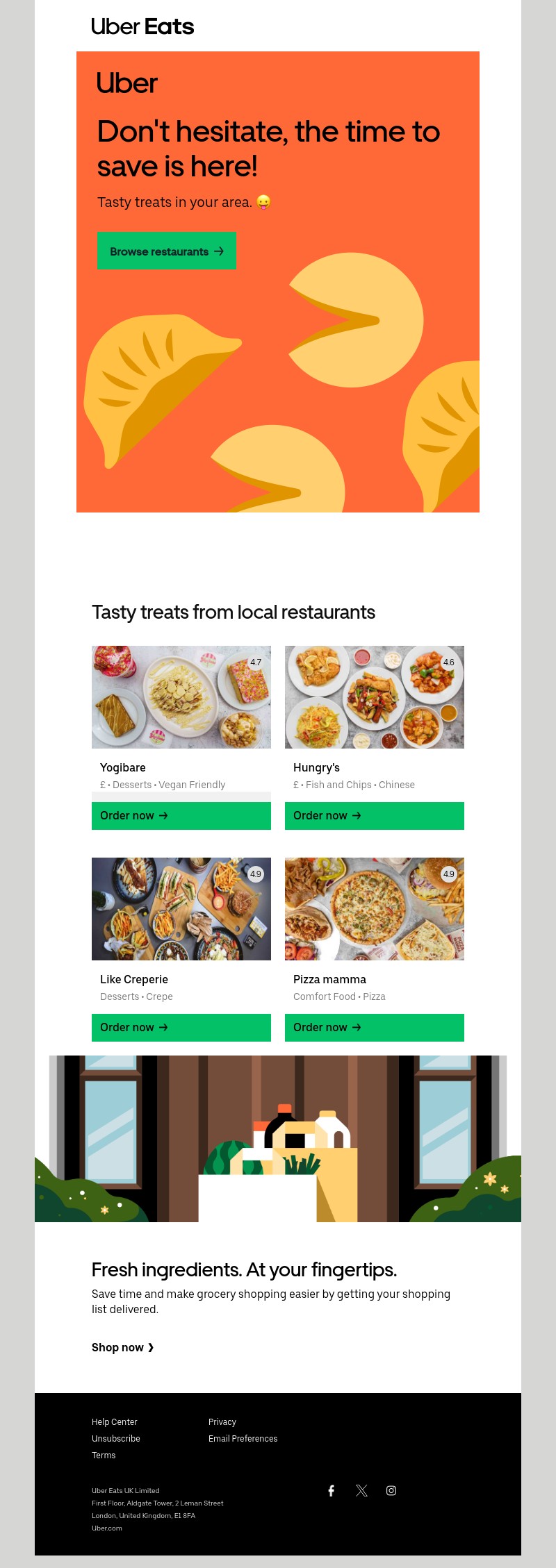Open the Facebook icon in the footer

click(332, 1490)
